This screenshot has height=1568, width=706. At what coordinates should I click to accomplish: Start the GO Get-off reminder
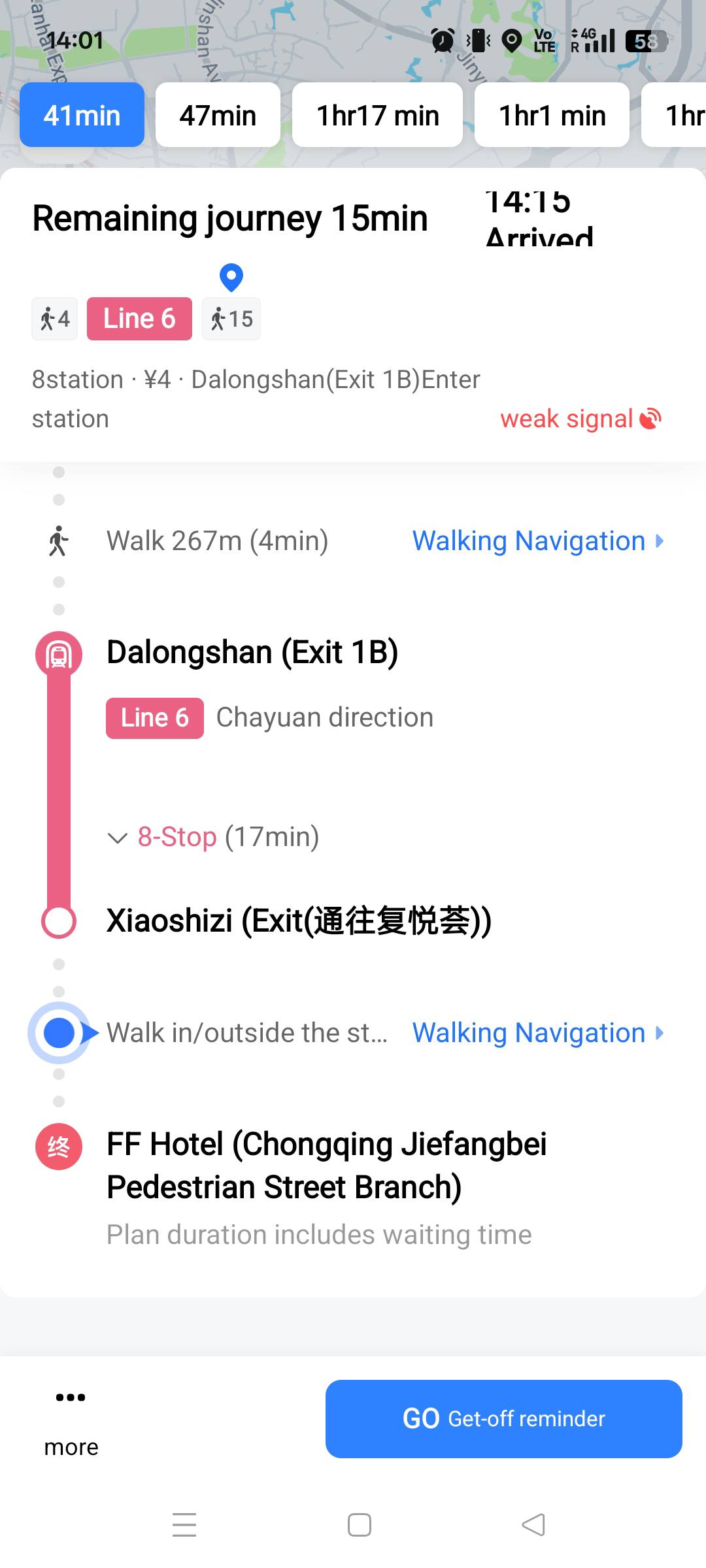[503, 1418]
